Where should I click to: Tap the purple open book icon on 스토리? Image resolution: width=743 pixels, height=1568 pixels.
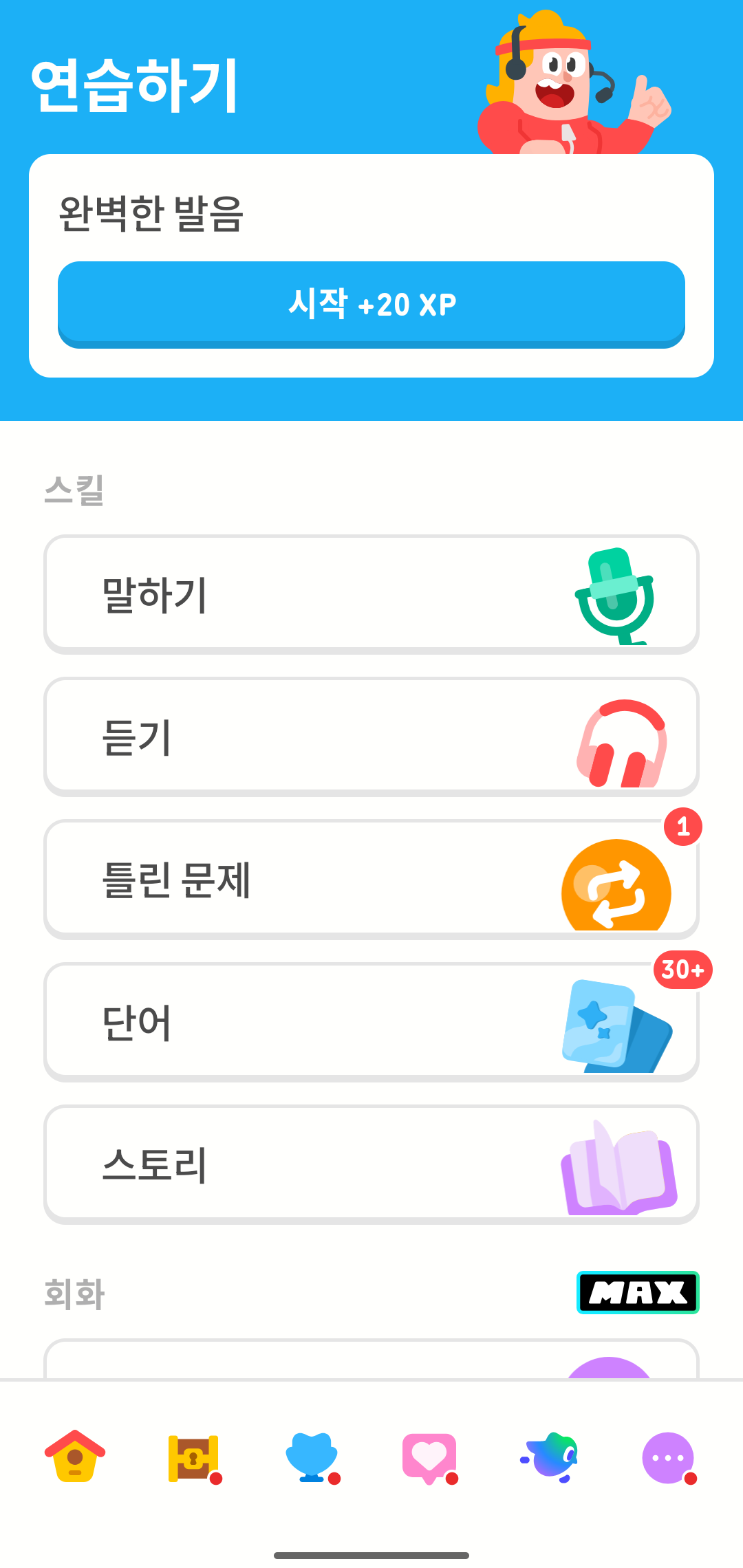[616, 1168]
